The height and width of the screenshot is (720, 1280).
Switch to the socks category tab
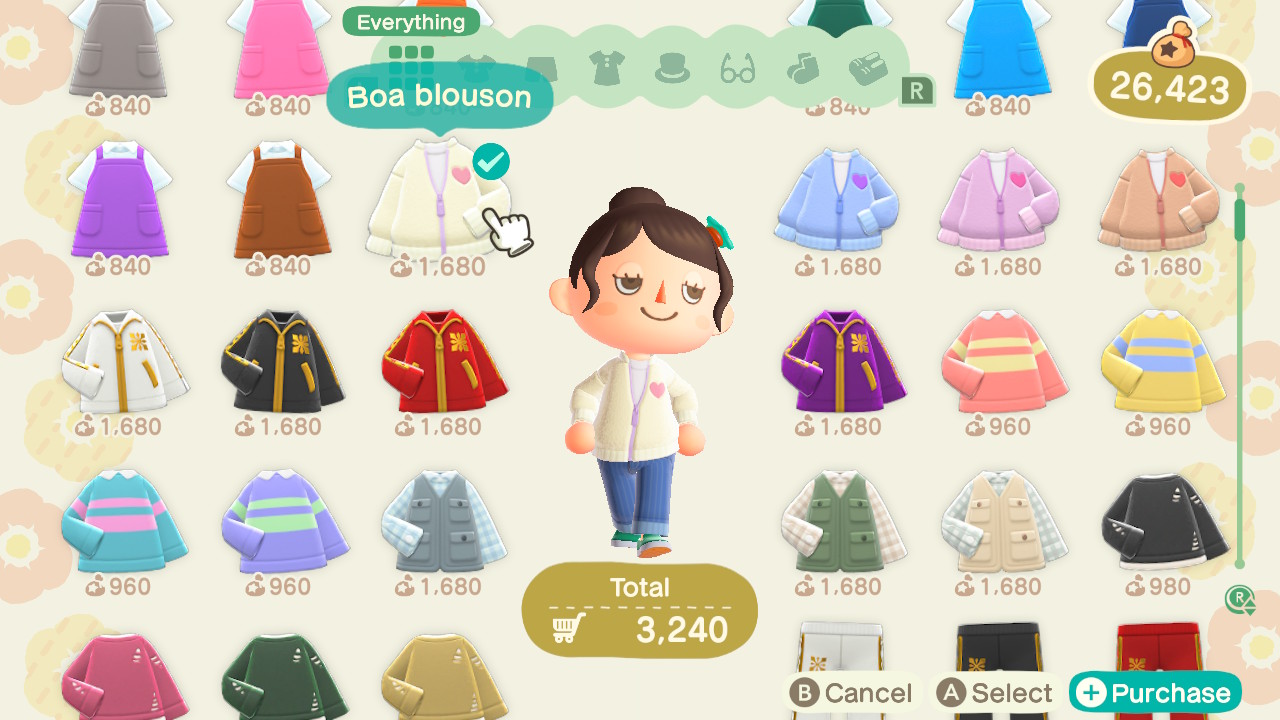[x=802, y=69]
